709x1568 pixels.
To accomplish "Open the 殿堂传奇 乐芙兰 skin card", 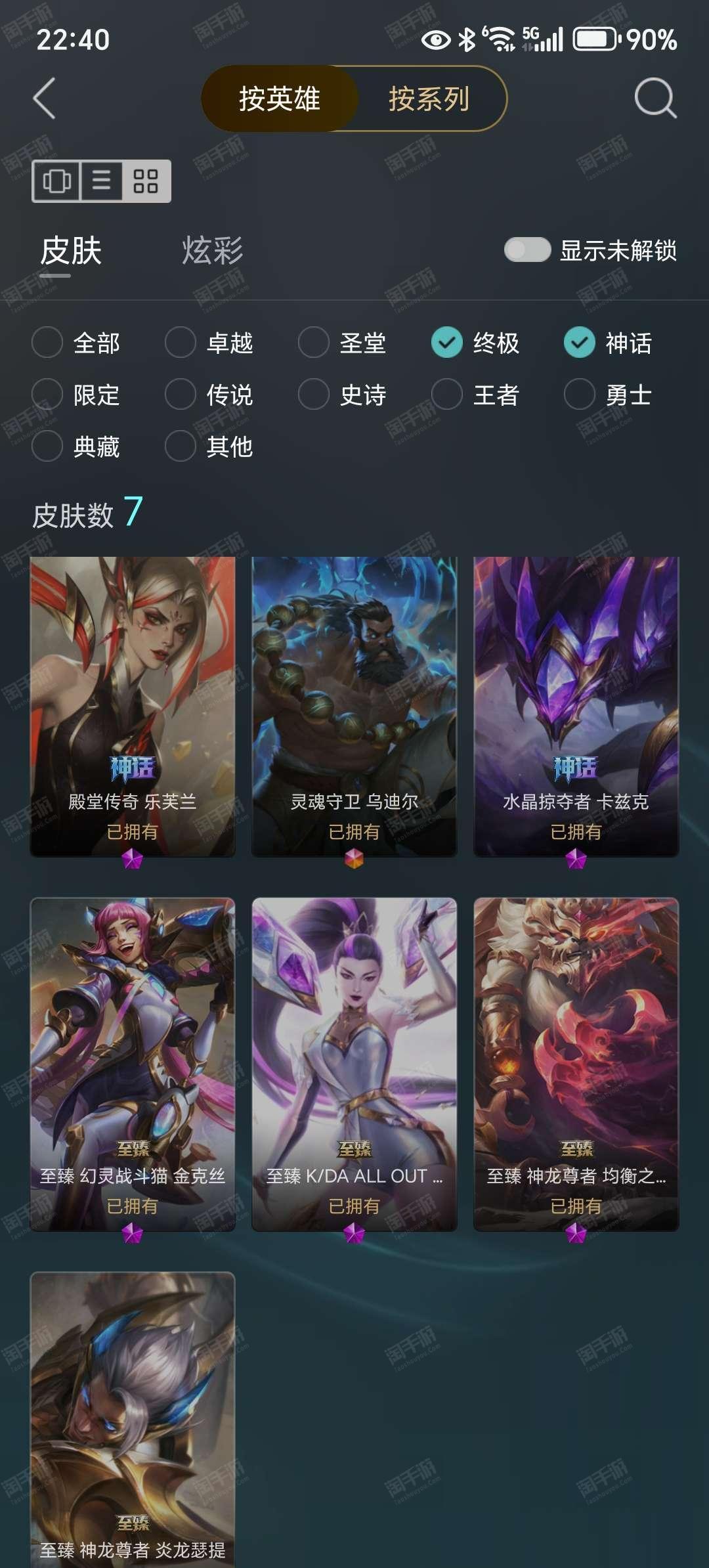I will tap(133, 707).
